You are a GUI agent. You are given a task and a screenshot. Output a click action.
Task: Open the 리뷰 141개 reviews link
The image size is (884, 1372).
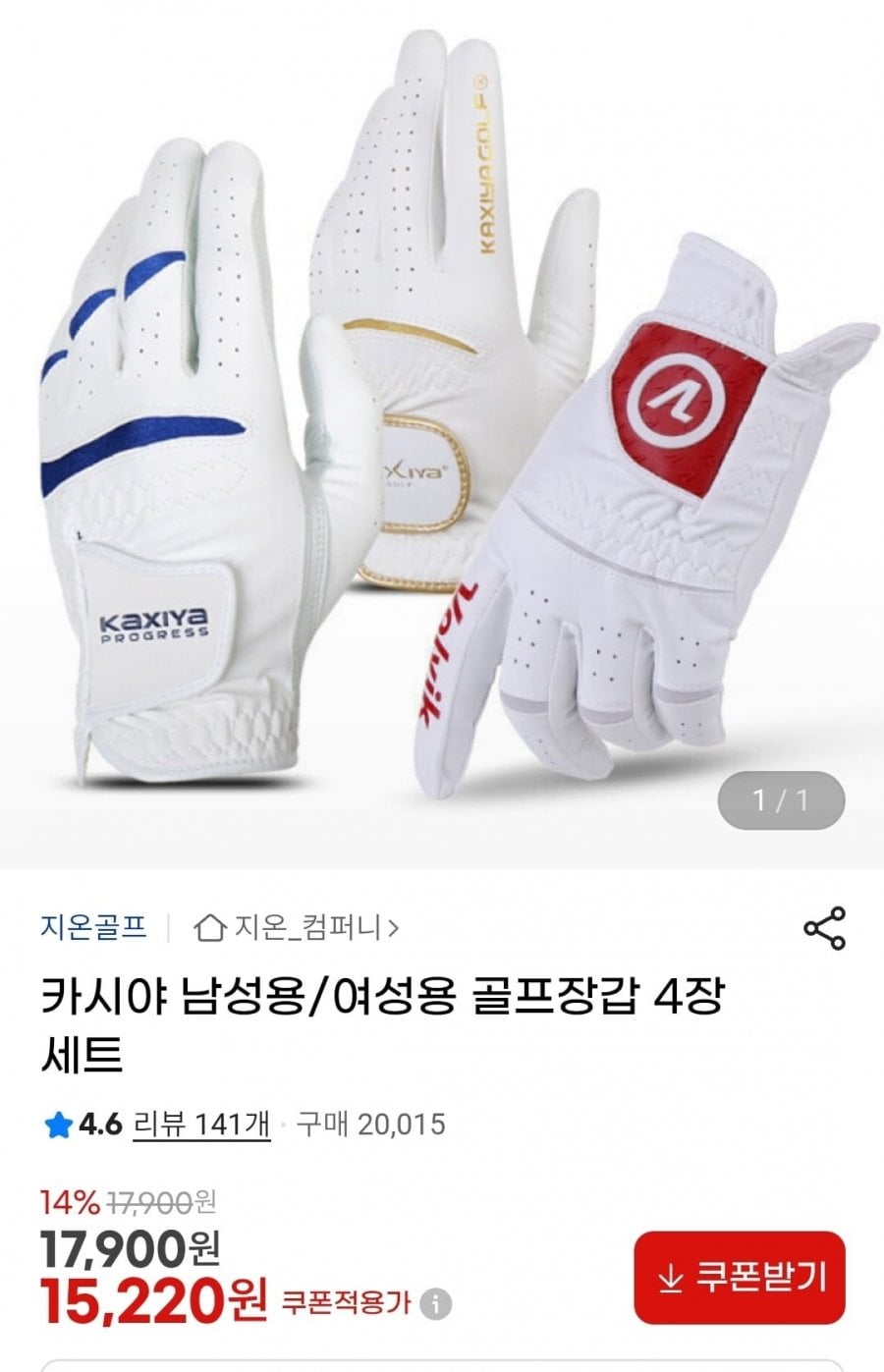(201, 1124)
